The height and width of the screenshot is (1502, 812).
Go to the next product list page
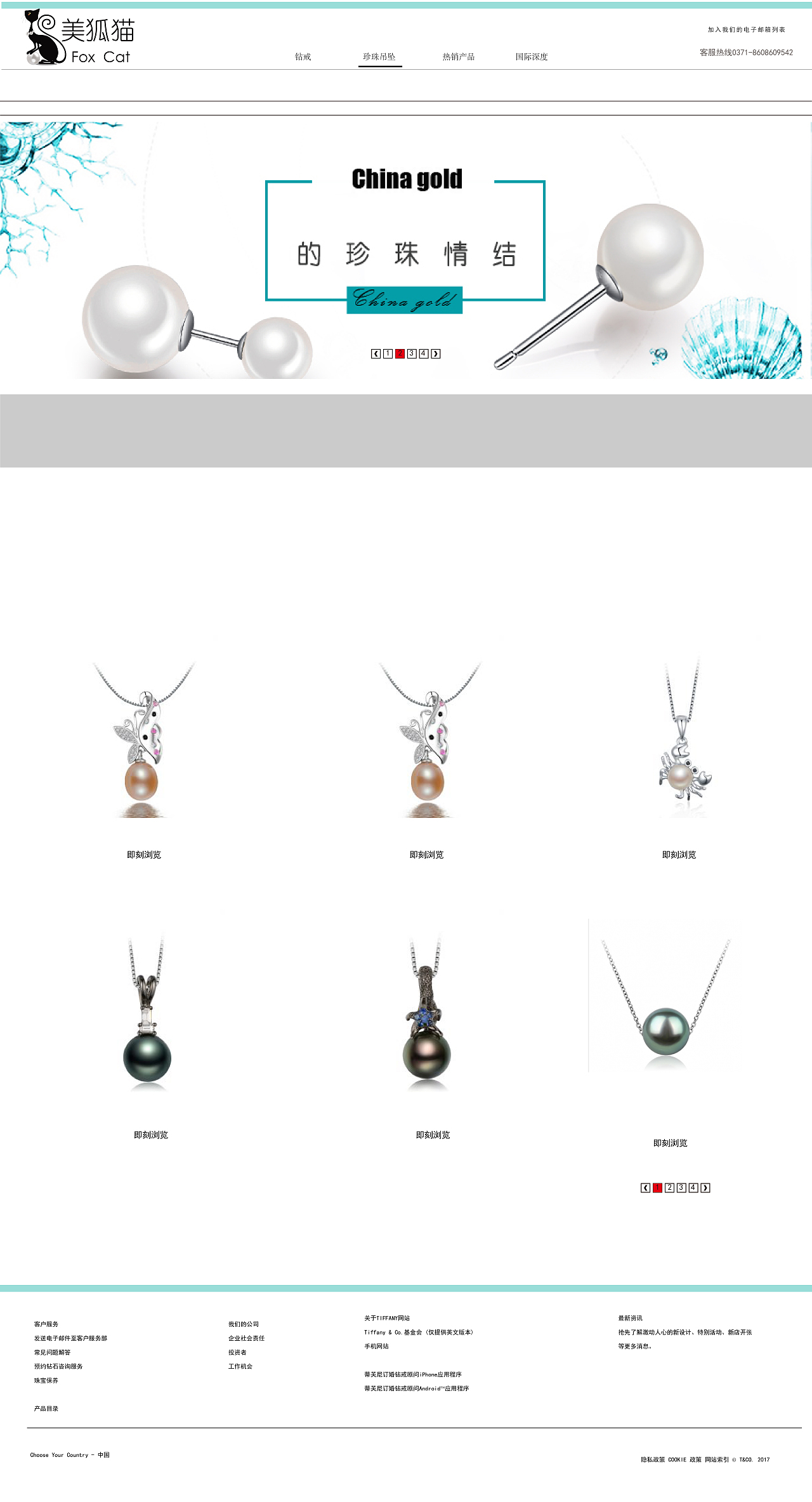pos(705,1188)
